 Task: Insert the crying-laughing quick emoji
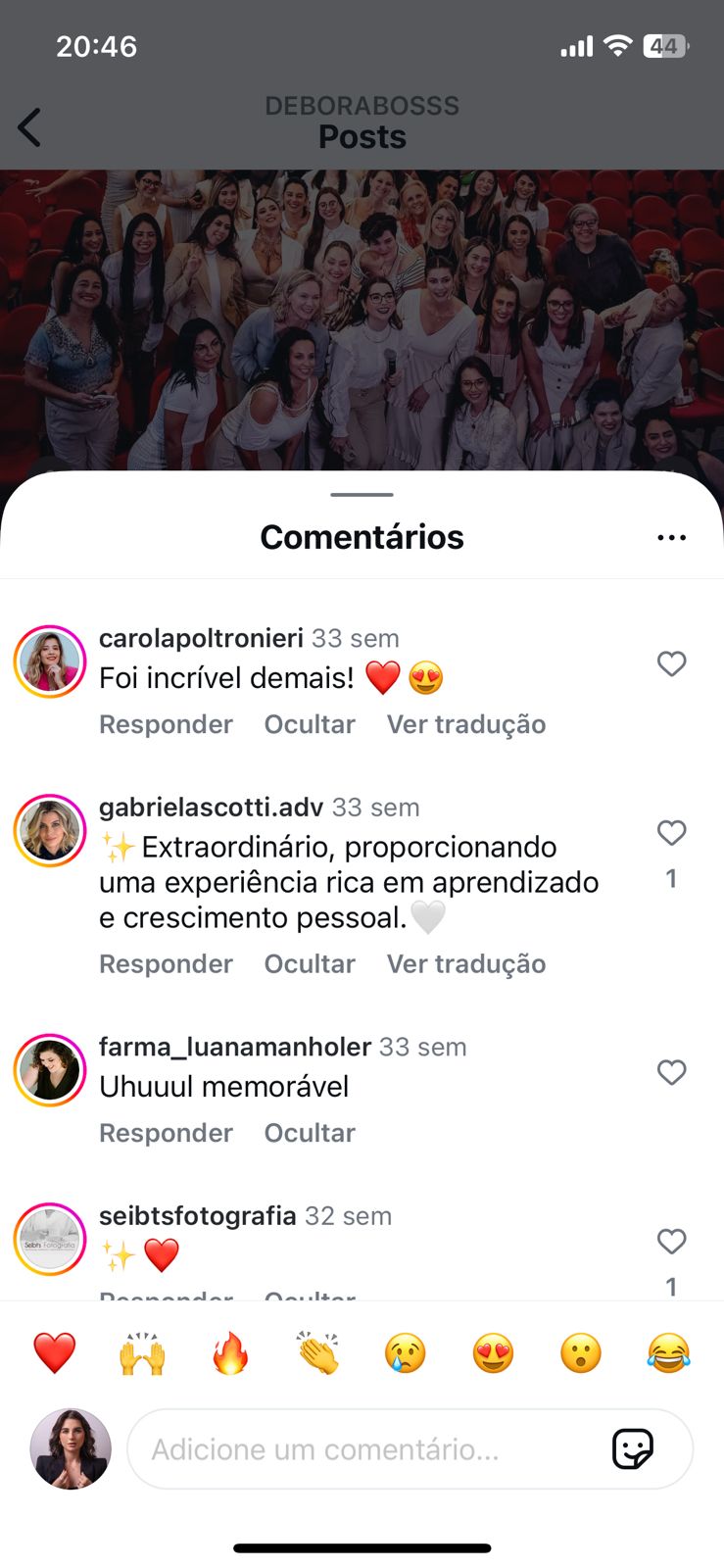[668, 1353]
